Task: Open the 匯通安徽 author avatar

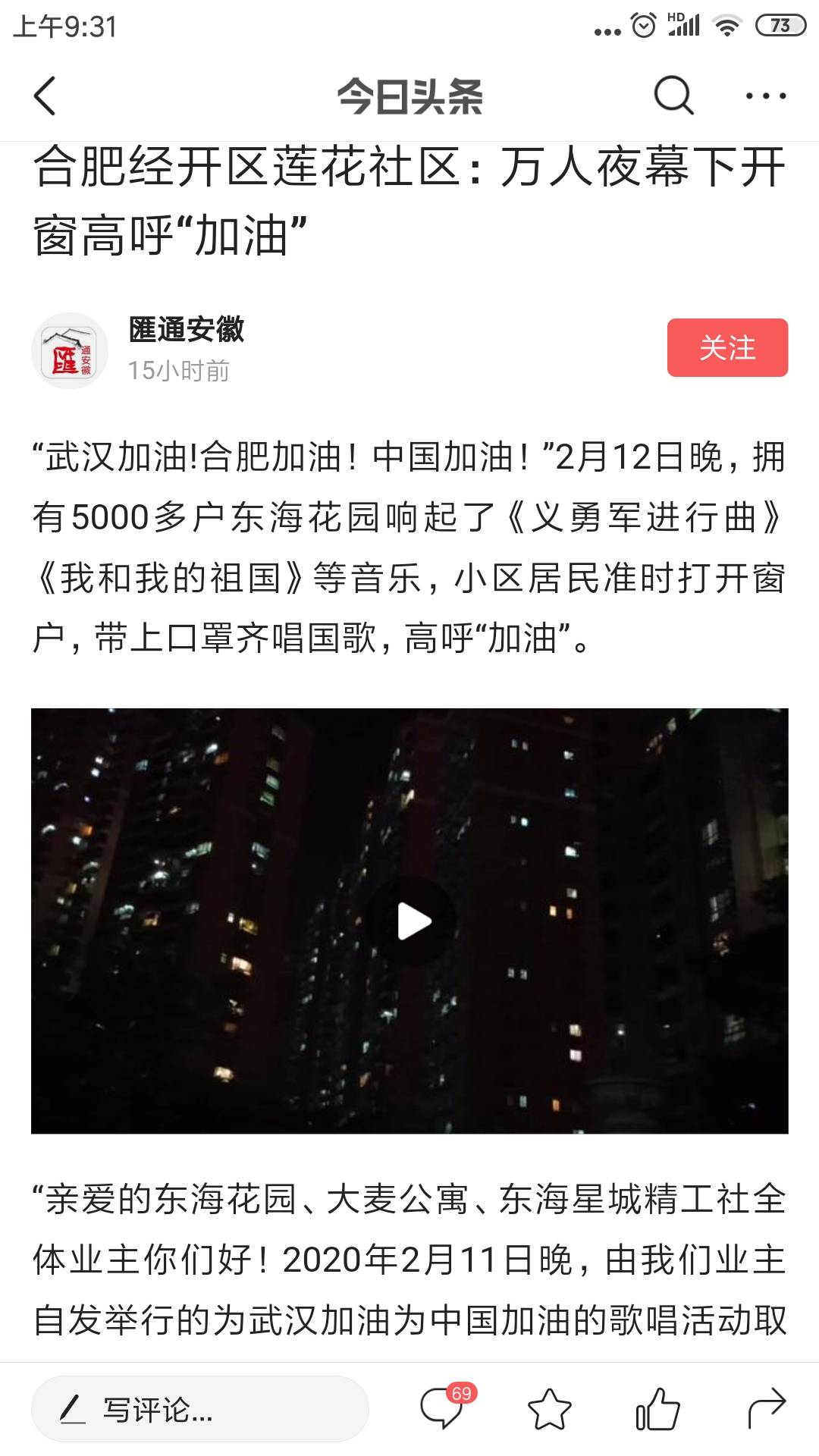Action: (x=70, y=351)
